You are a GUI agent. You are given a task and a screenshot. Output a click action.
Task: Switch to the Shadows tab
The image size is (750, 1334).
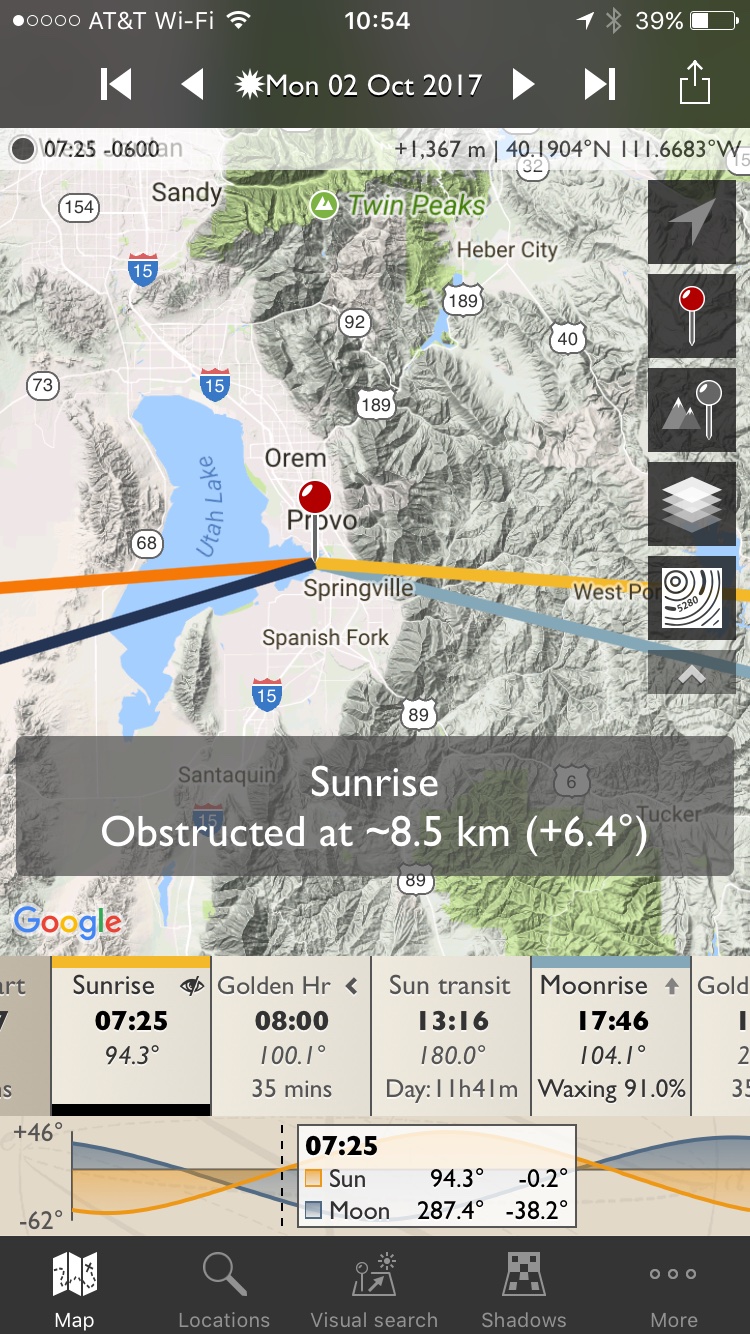click(x=524, y=1288)
